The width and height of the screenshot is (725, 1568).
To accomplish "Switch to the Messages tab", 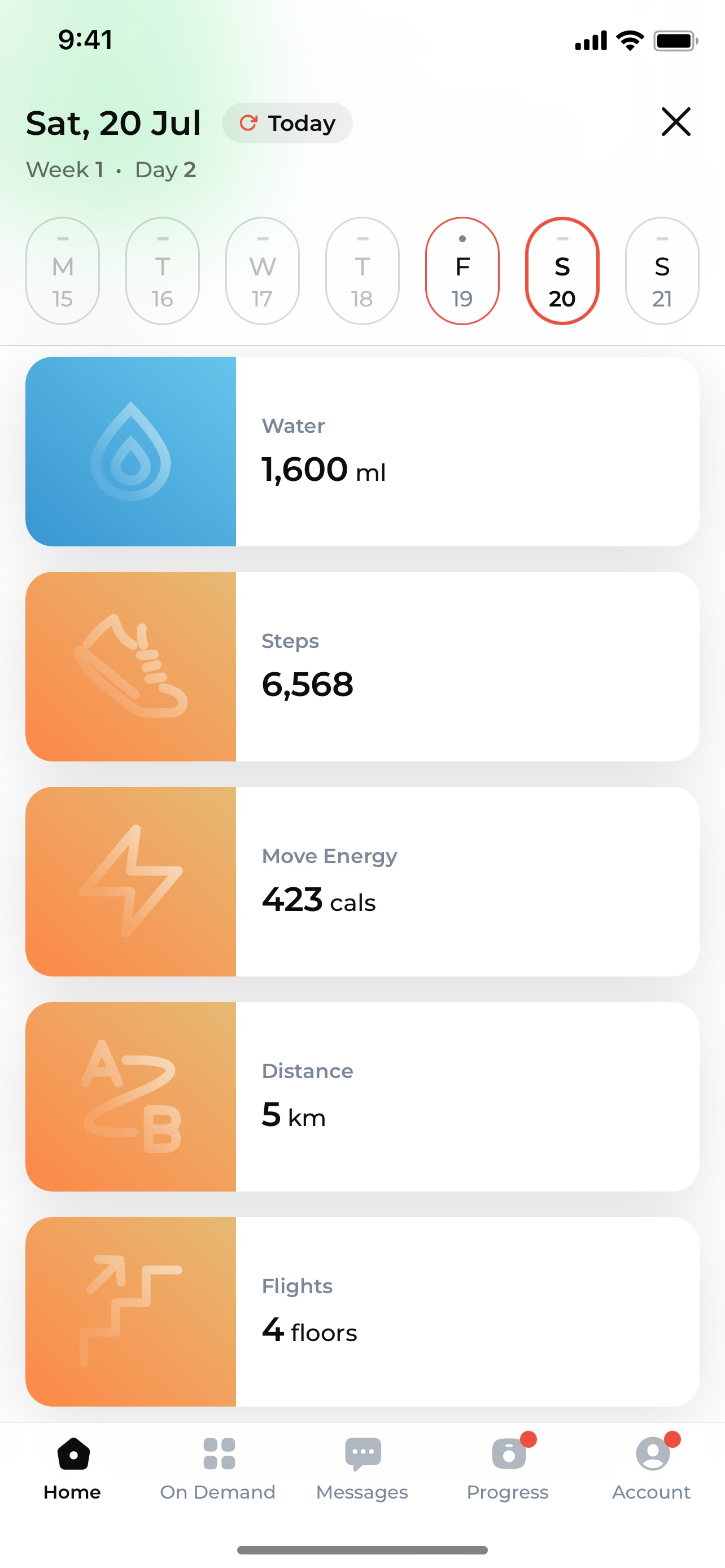I will click(362, 1469).
